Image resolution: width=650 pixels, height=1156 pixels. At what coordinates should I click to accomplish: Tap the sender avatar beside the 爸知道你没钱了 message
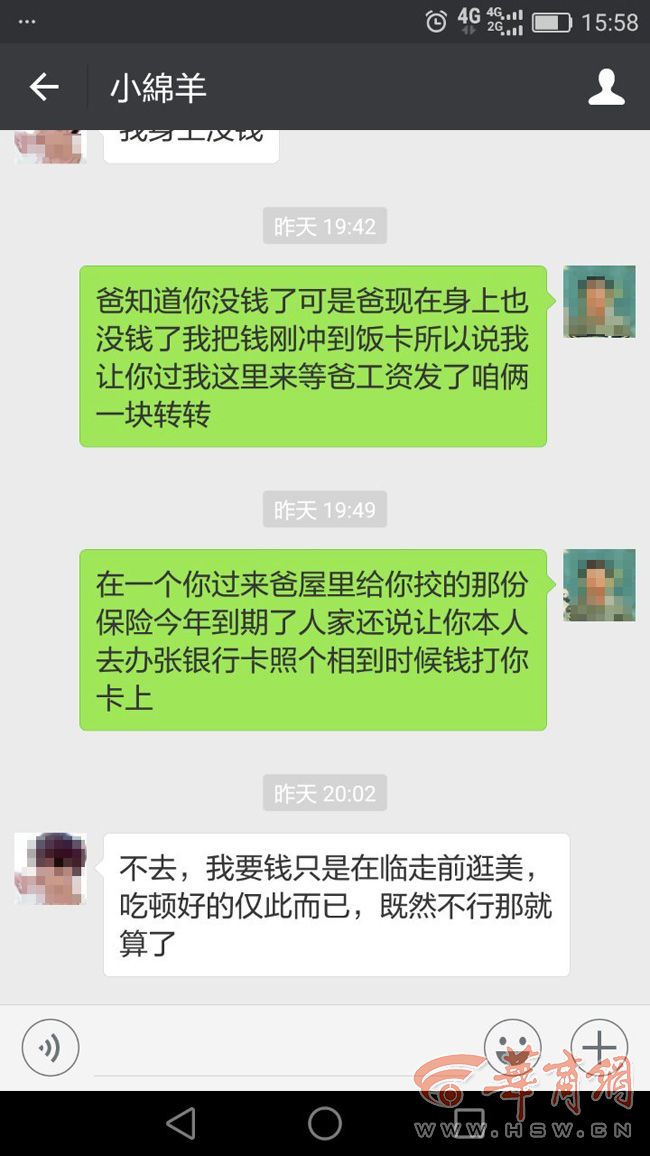click(x=599, y=301)
